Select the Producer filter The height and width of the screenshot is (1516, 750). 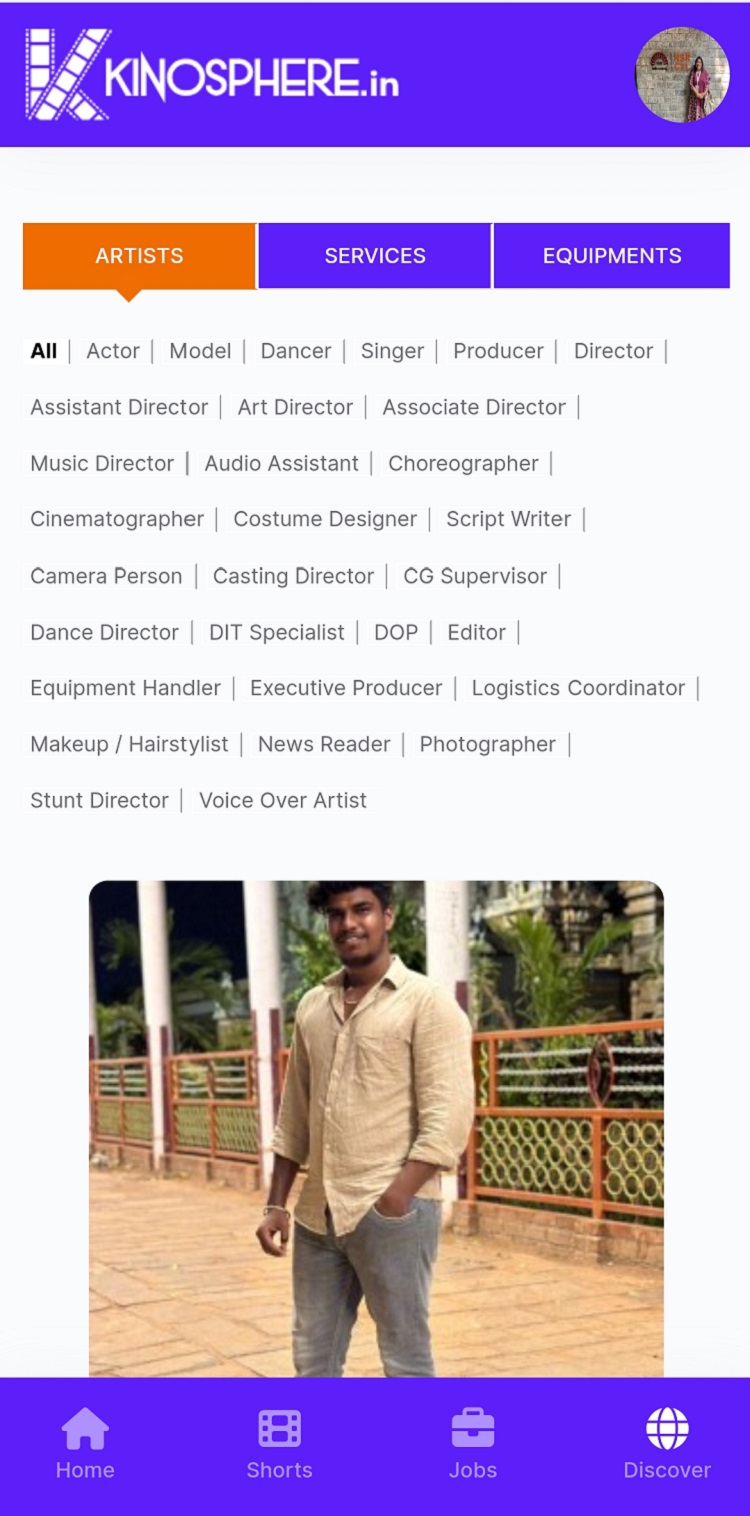(498, 351)
